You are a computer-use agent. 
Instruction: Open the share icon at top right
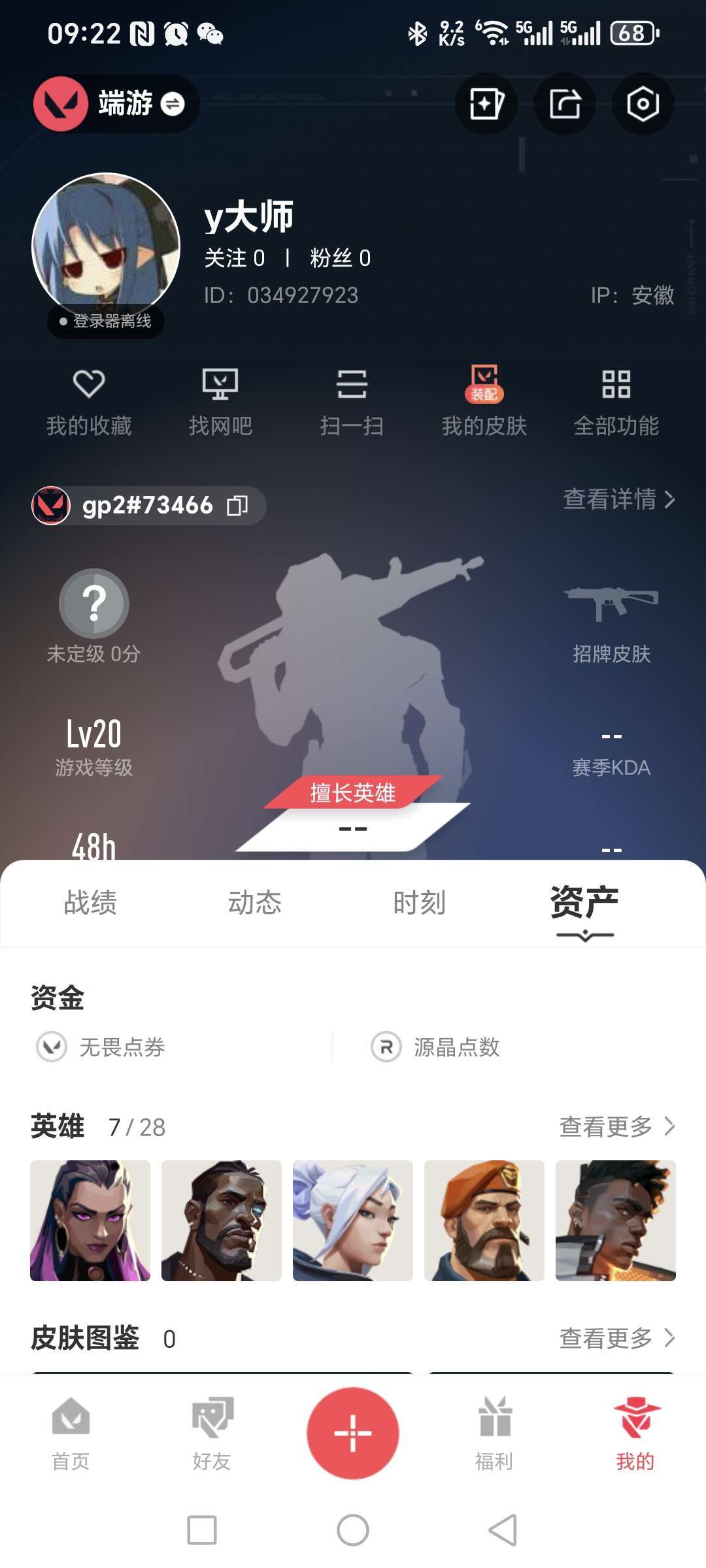click(x=564, y=105)
